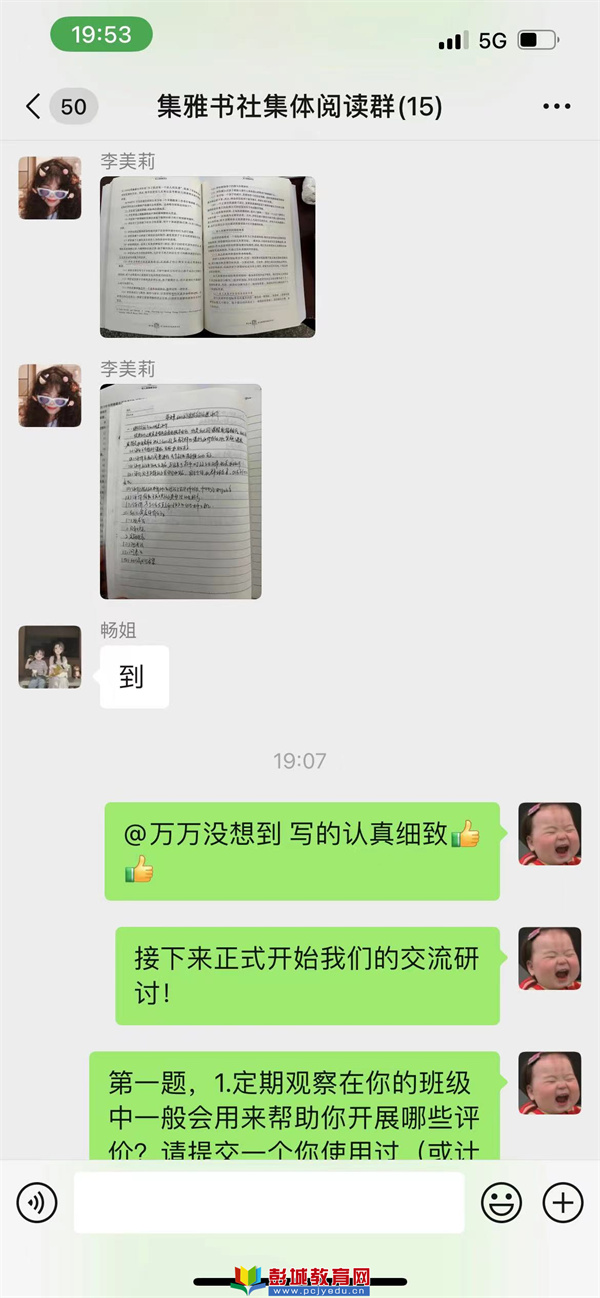
Task: View 李美莉's avatar beside the book photo
Action: pos(50,187)
